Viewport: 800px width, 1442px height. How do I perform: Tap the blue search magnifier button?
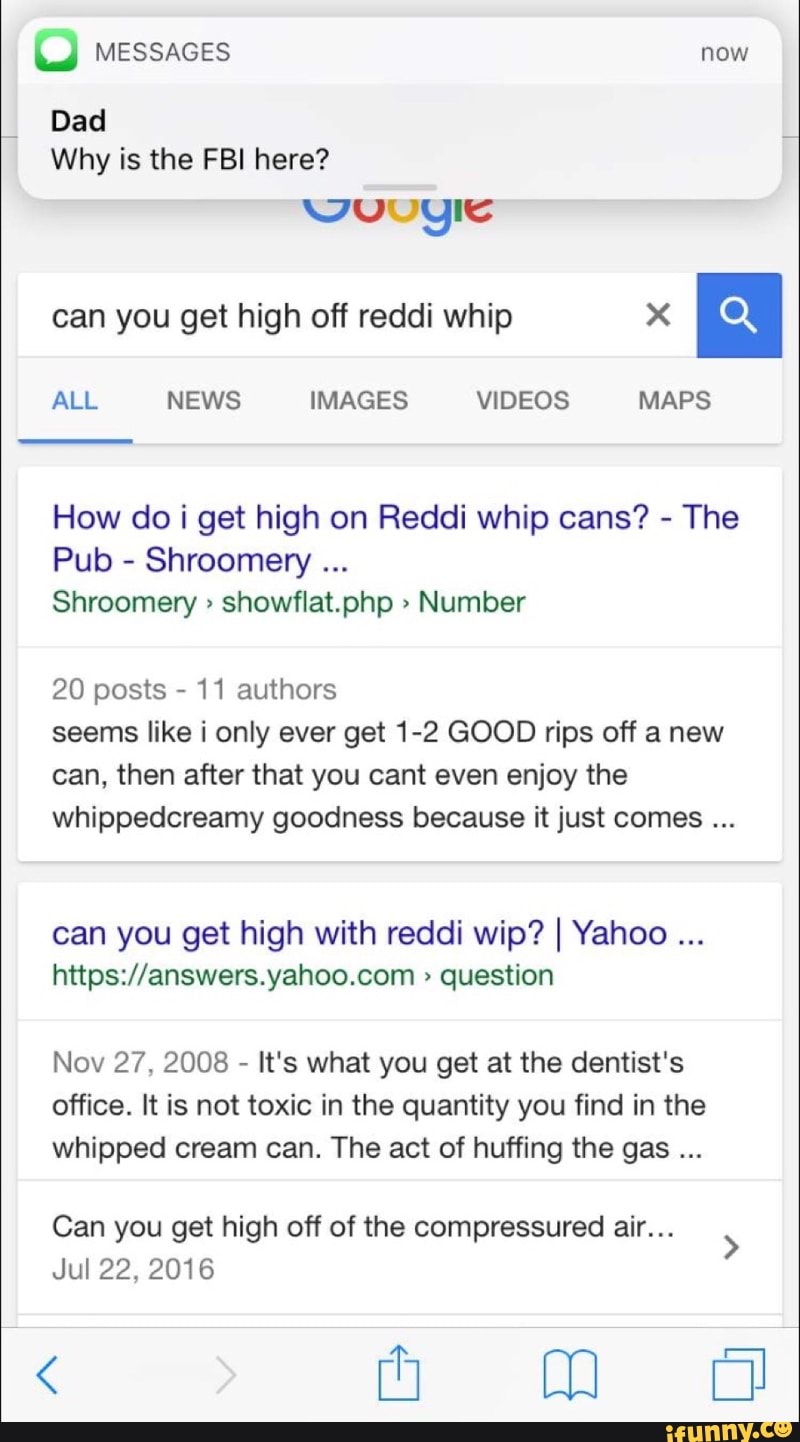click(x=739, y=315)
